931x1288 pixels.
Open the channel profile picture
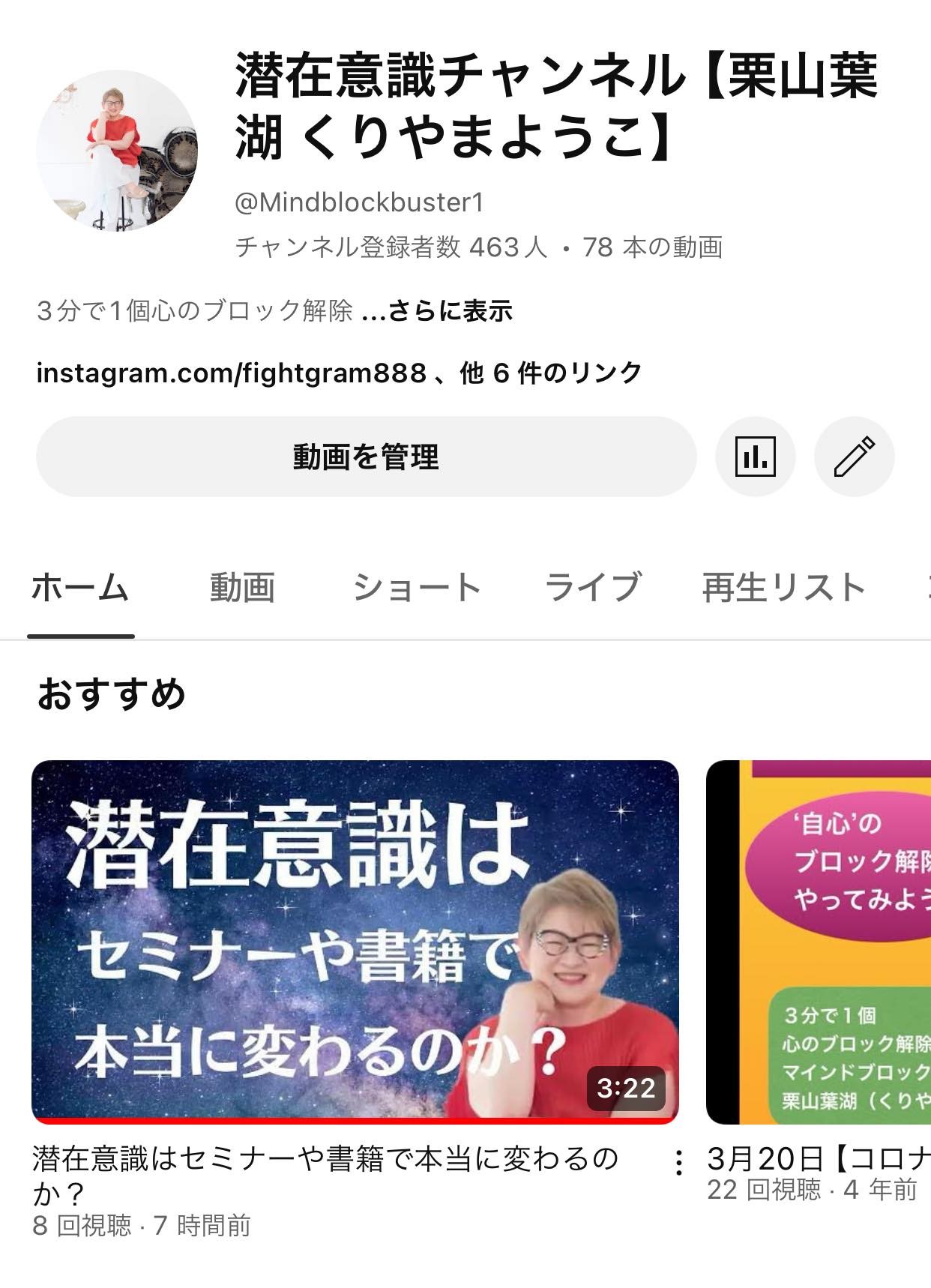coord(117,151)
